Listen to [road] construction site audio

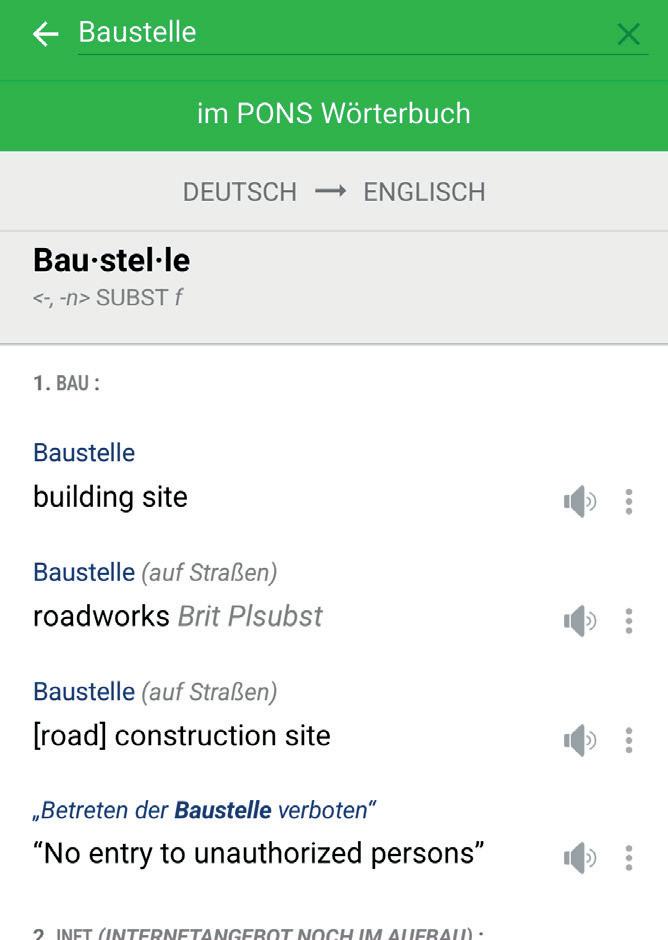(579, 740)
